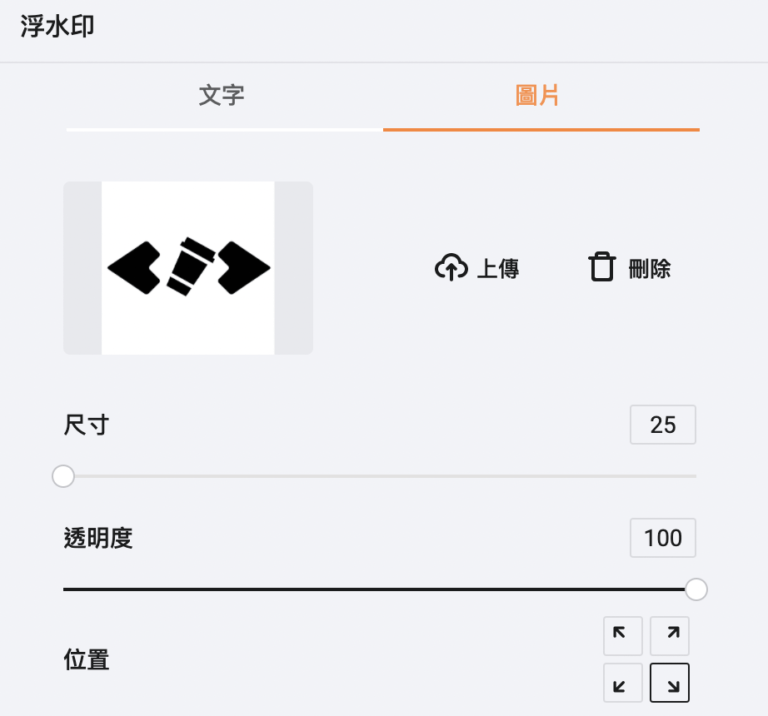
Task: Tap the 尺寸 value field showing 25
Action: tap(662, 425)
